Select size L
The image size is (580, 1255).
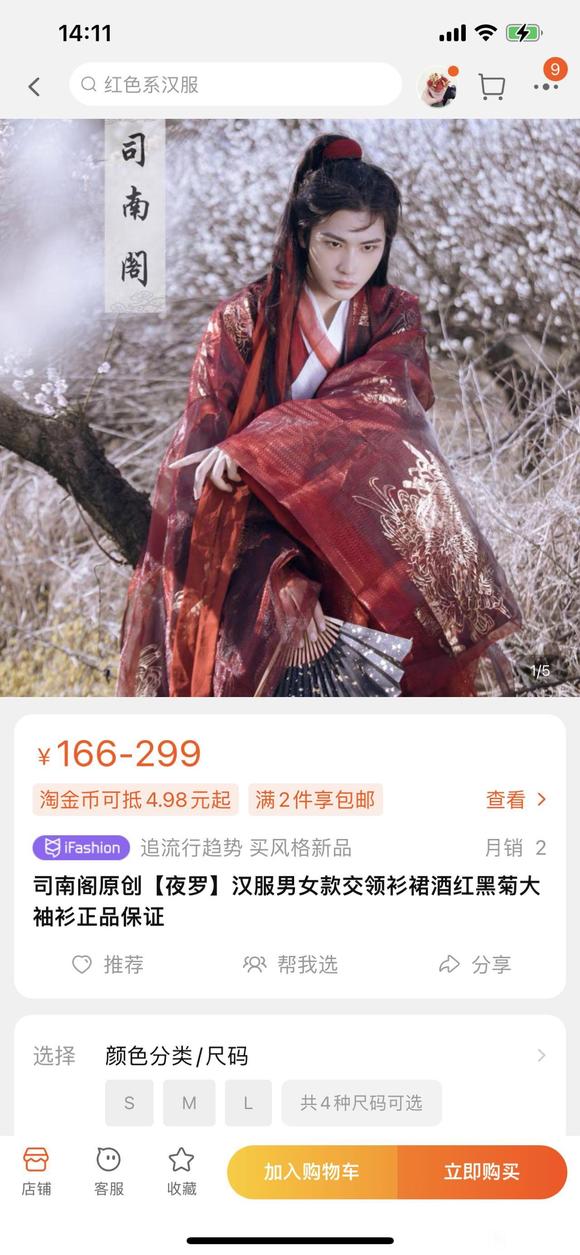(x=248, y=1103)
